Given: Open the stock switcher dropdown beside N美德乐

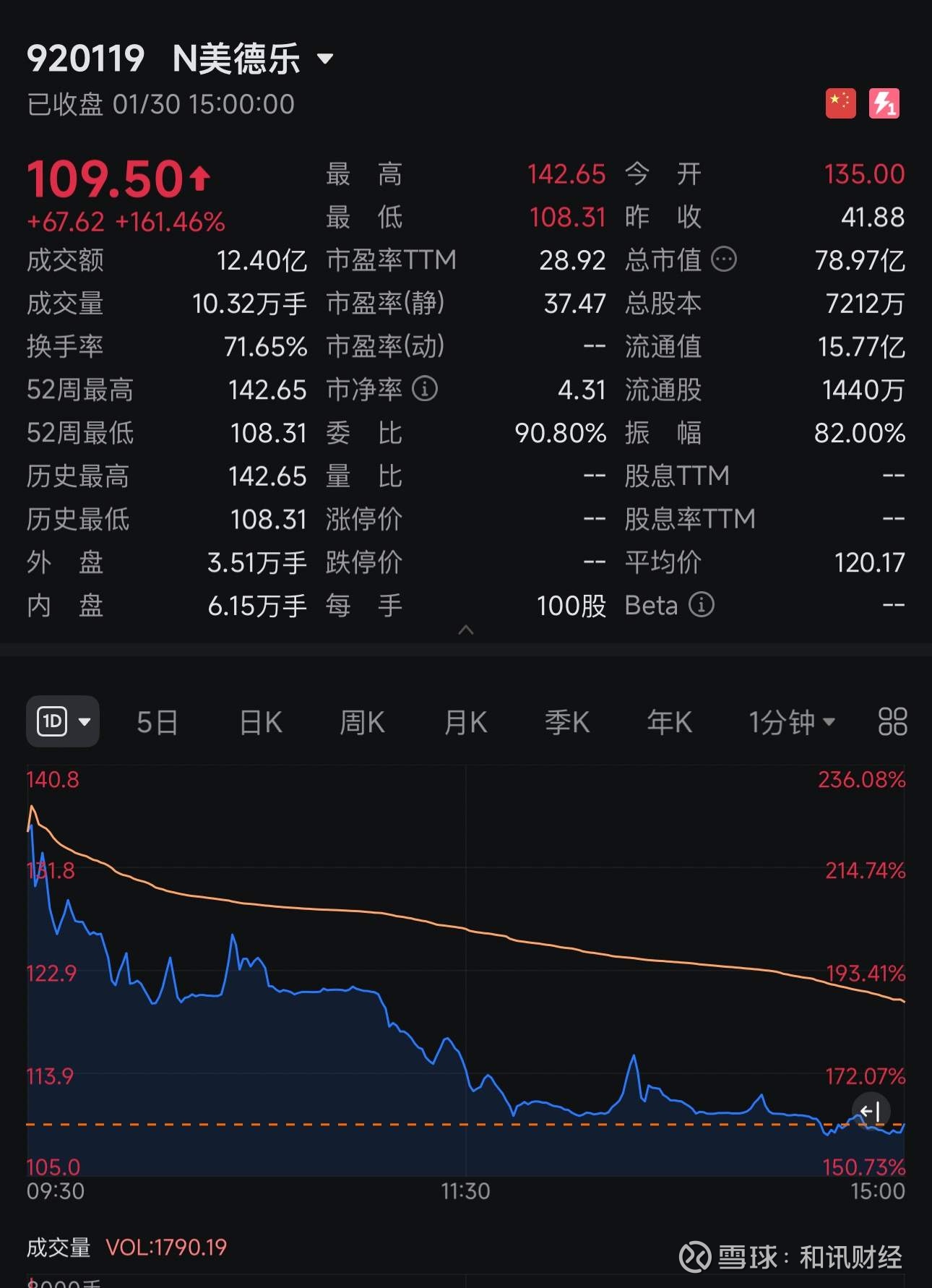Looking at the screenshot, I should point(326,59).
